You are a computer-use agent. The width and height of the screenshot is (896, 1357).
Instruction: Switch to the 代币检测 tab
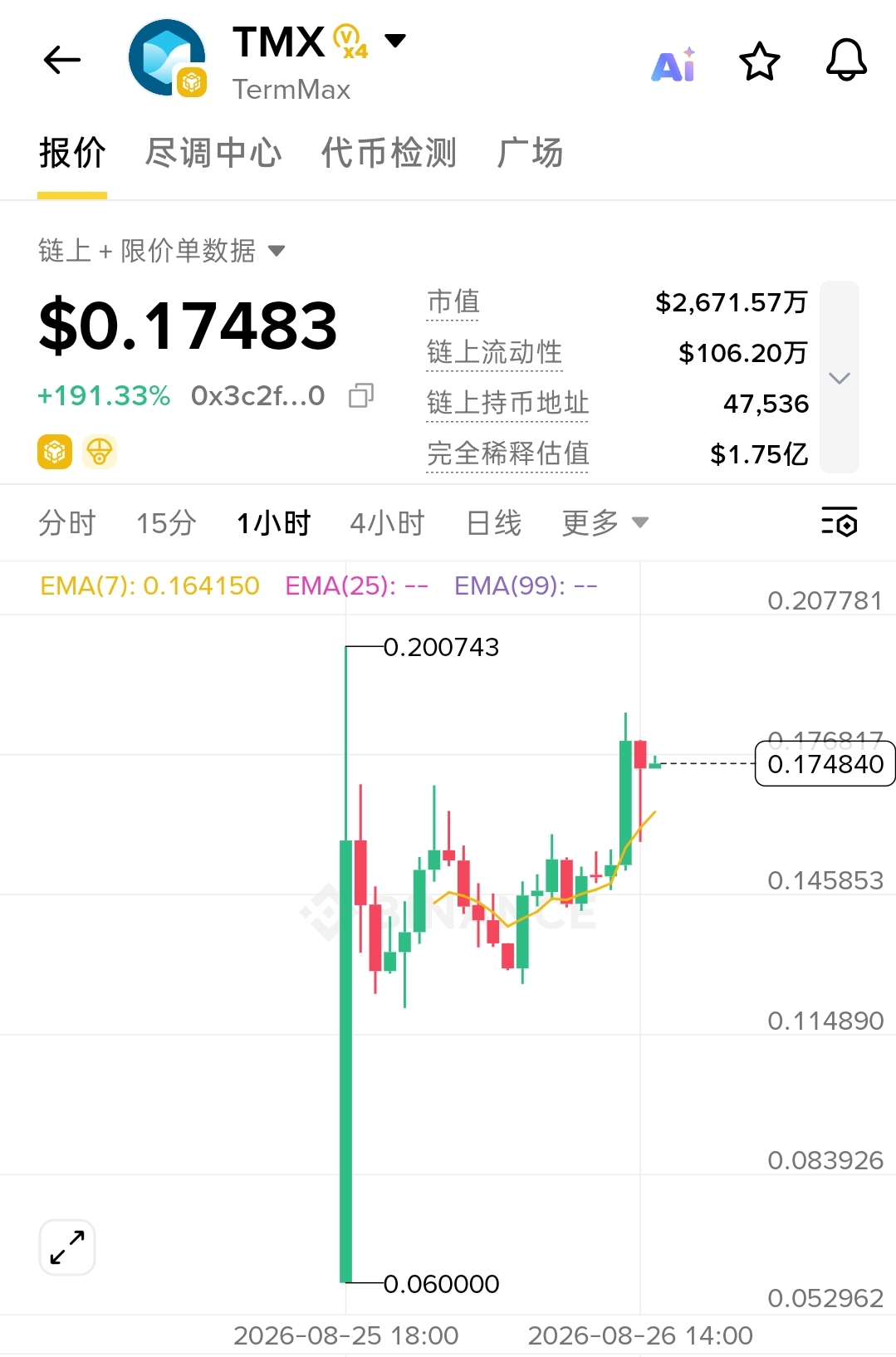tap(389, 153)
